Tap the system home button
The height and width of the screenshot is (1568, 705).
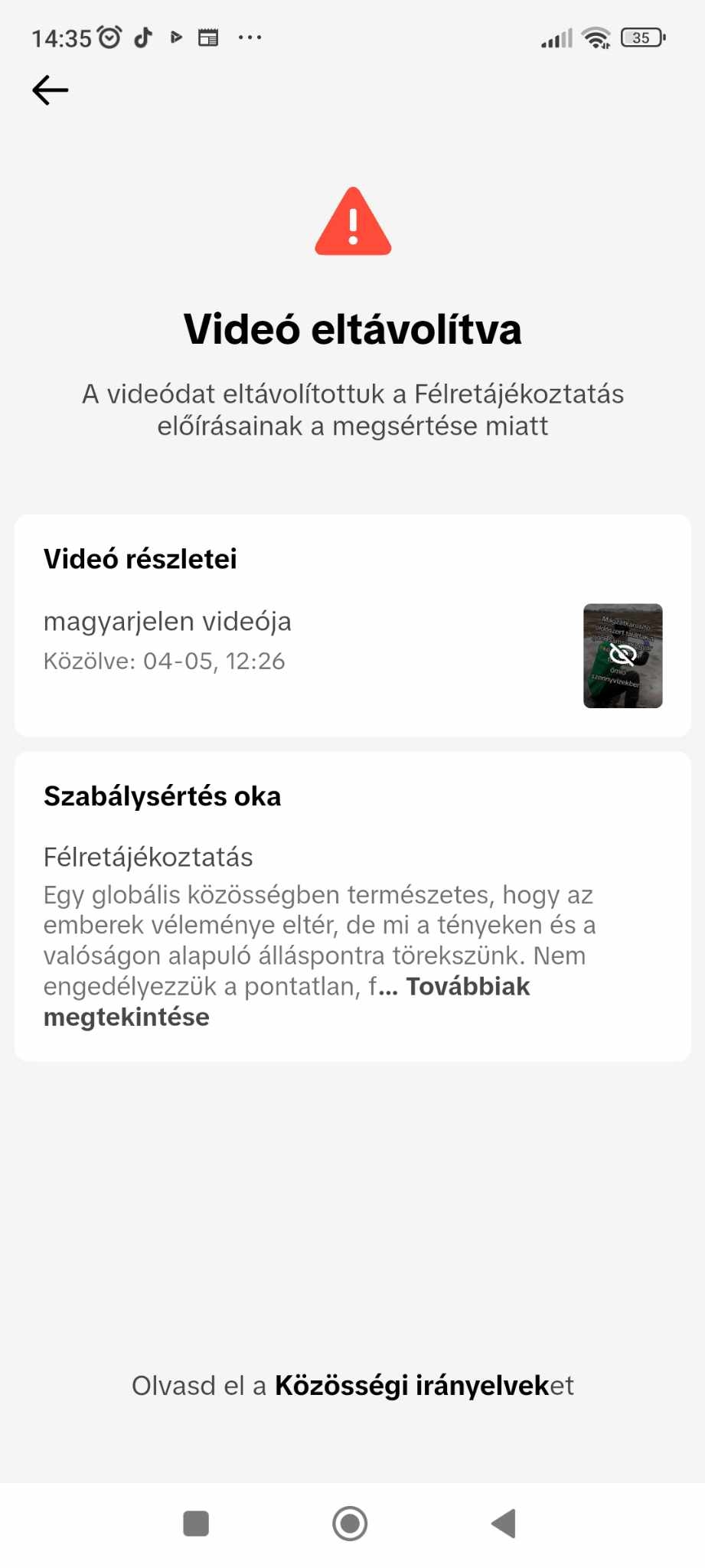(350, 1524)
